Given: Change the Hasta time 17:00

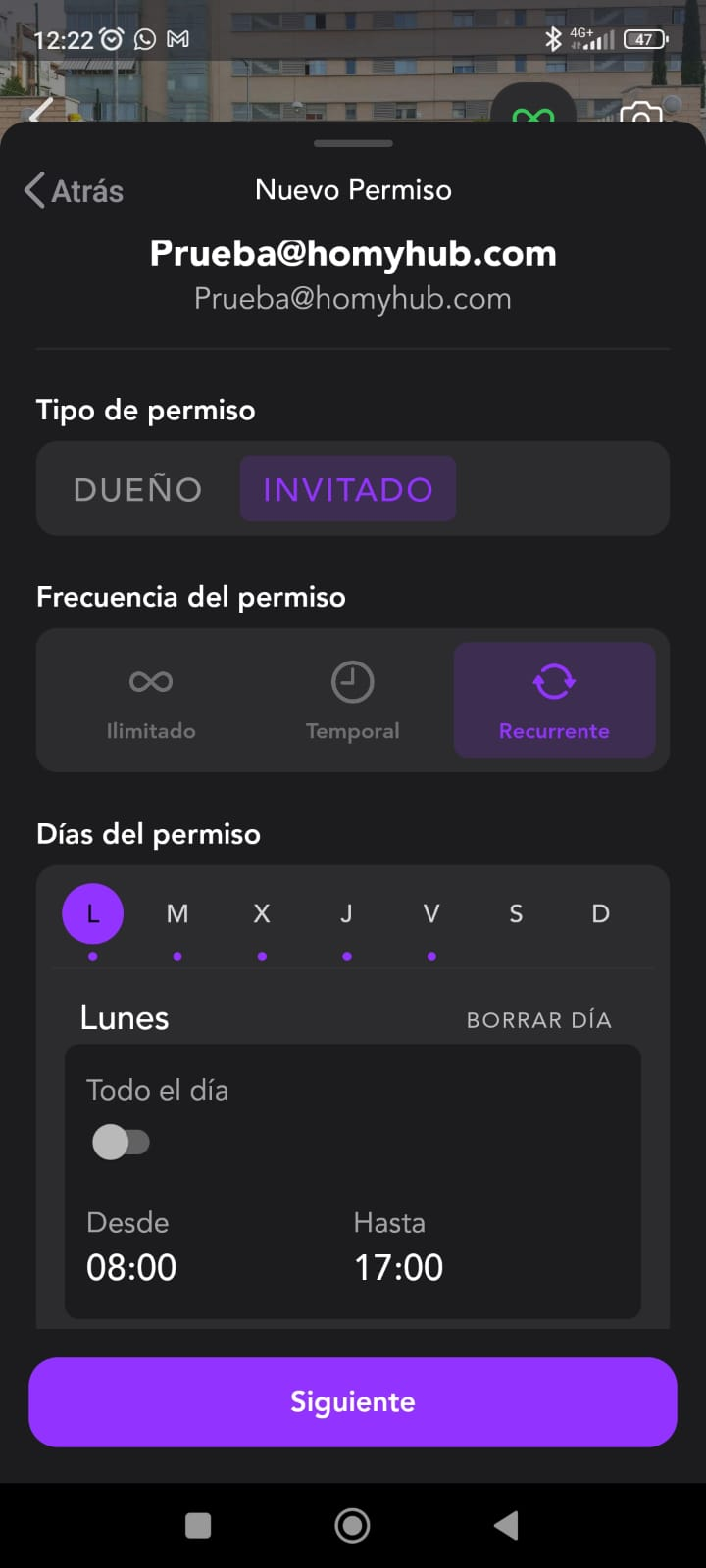Looking at the screenshot, I should [x=398, y=1267].
